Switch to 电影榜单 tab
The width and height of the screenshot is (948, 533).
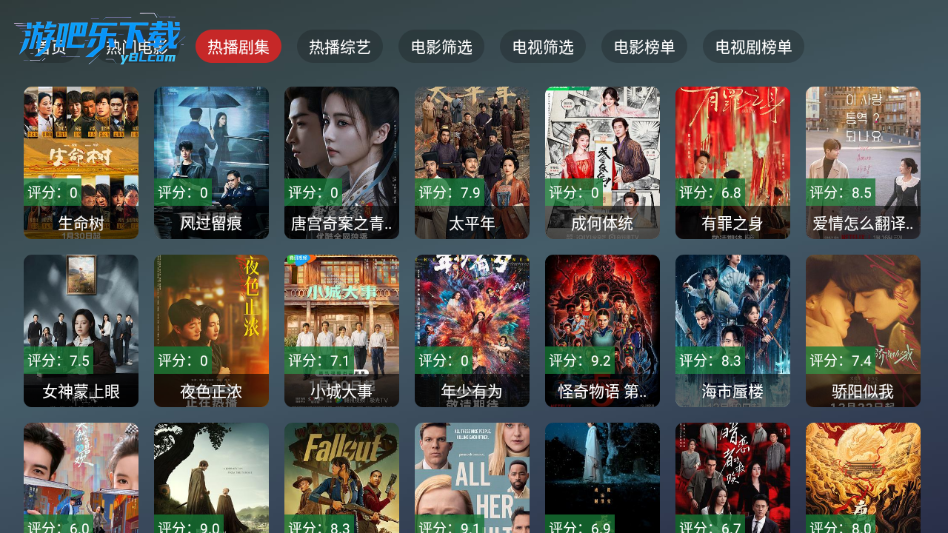(644, 47)
